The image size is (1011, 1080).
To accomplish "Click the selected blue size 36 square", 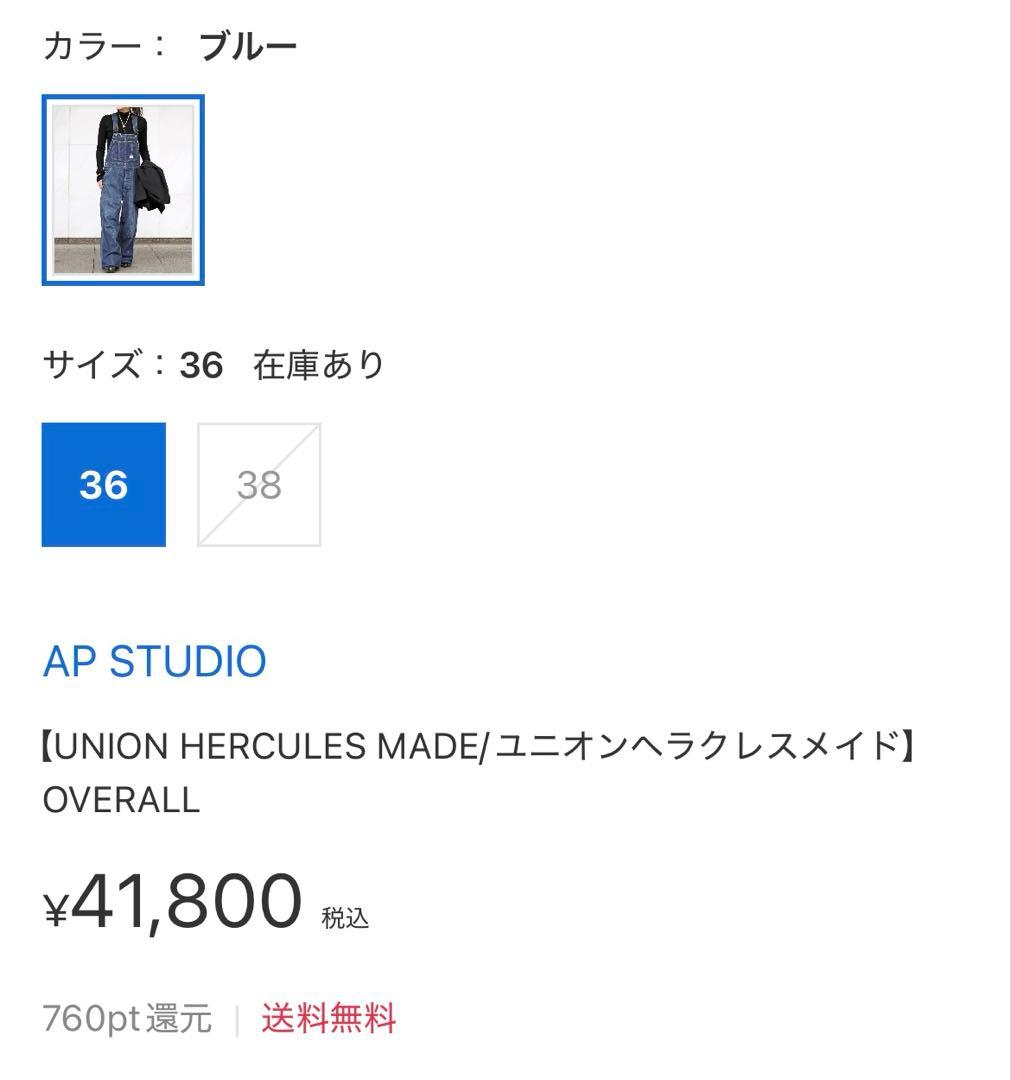I will [x=101, y=484].
